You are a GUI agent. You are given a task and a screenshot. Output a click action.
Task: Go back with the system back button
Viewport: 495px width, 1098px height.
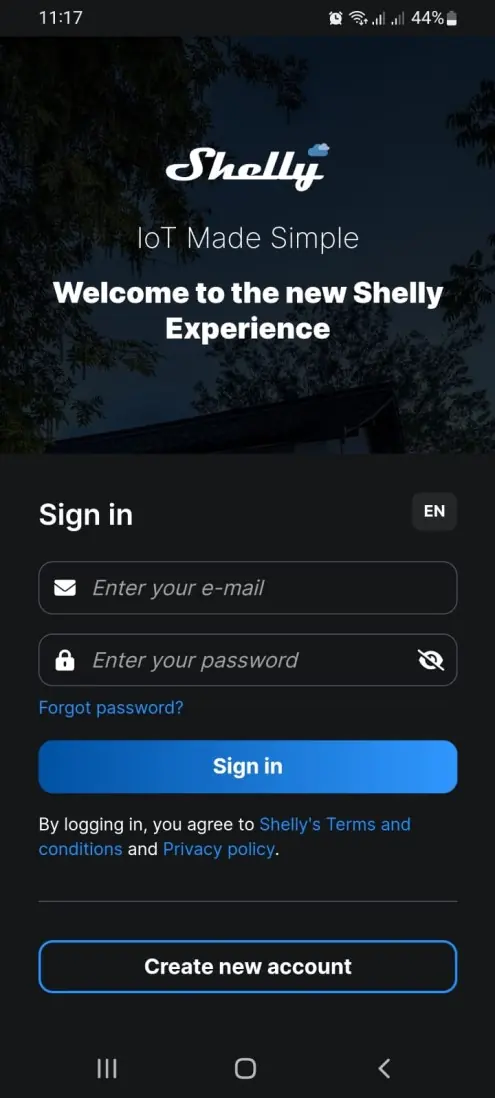click(384, 1068)
